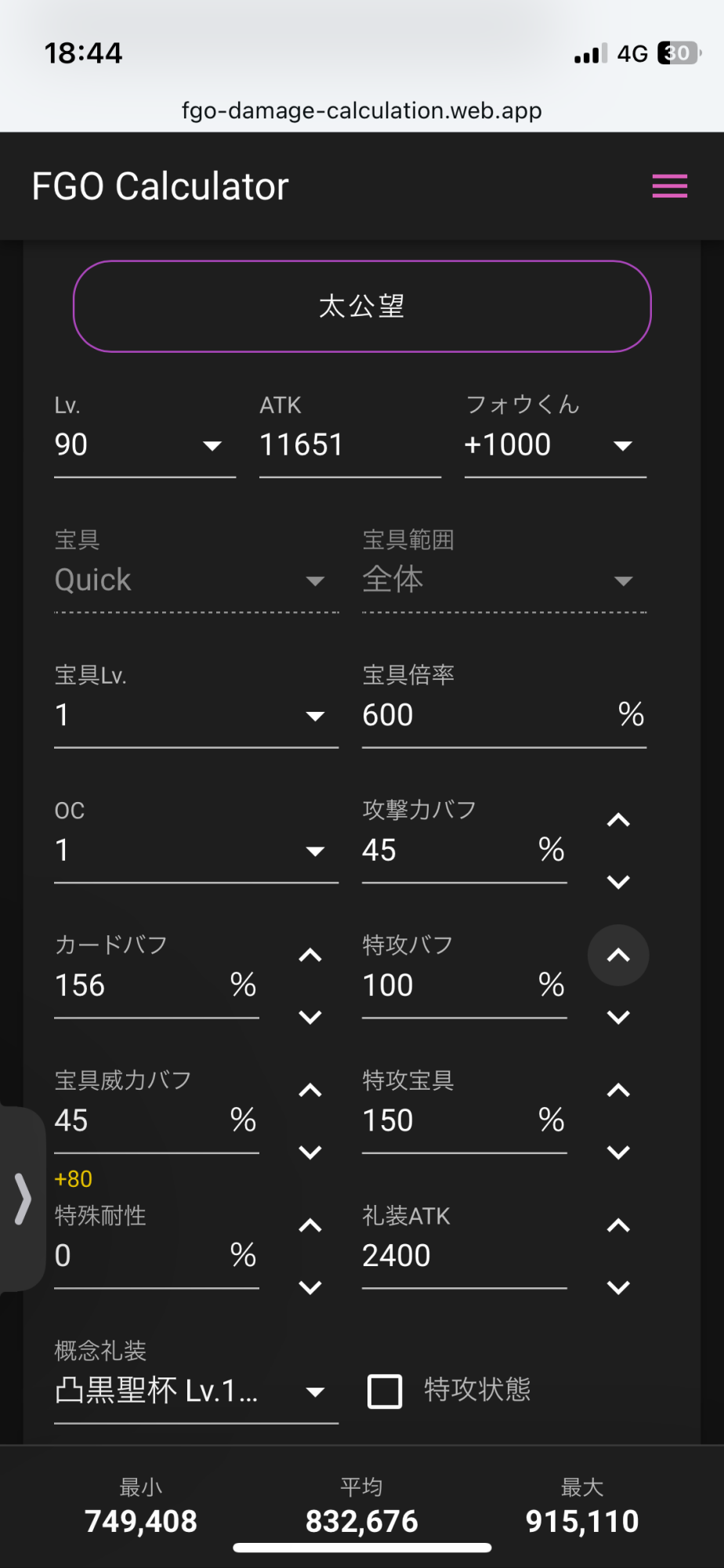Image resolution: width=724 pixels, height=1568 pixels.
Task: Edit the 特殊耐性 percentage field
Action: pyautogui.click(x=141, y=1256)
